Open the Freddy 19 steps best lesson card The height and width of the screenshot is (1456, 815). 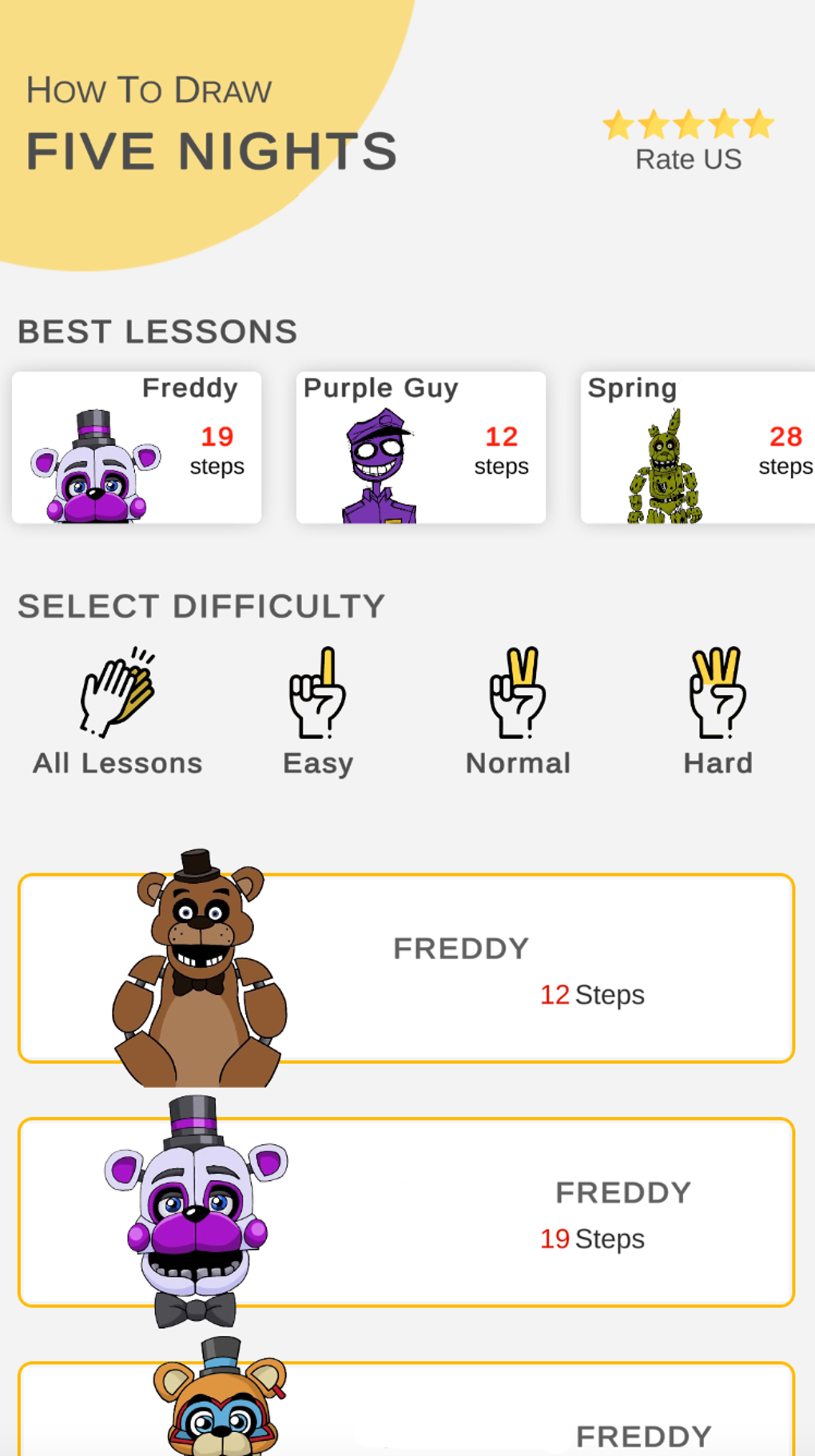pos(136,446)
